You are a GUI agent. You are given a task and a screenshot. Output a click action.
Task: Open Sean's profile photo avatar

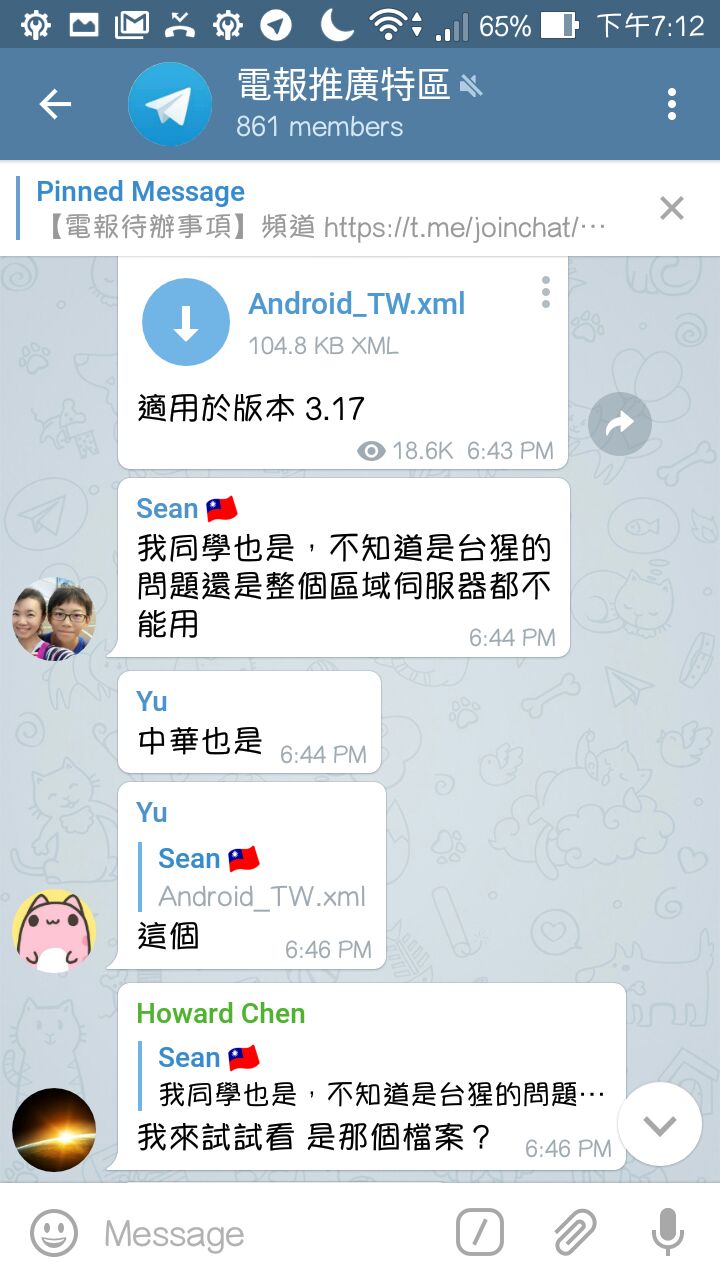[x=54, y=620]
